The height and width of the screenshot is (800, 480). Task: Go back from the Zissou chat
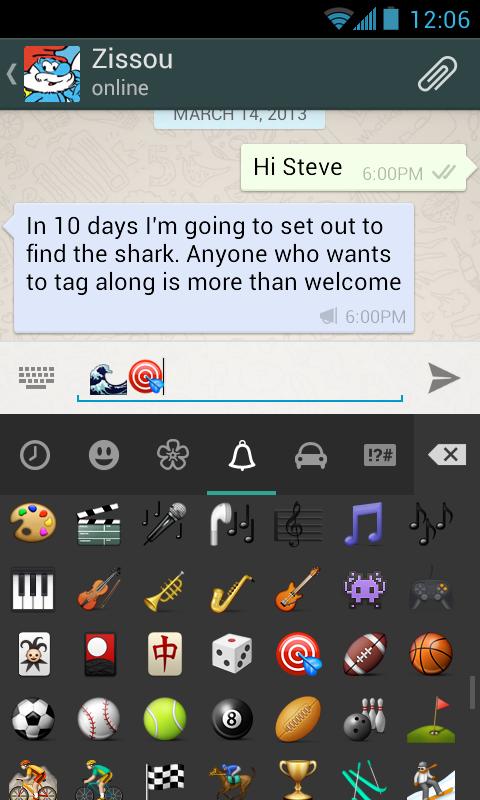tap(12, 74)
